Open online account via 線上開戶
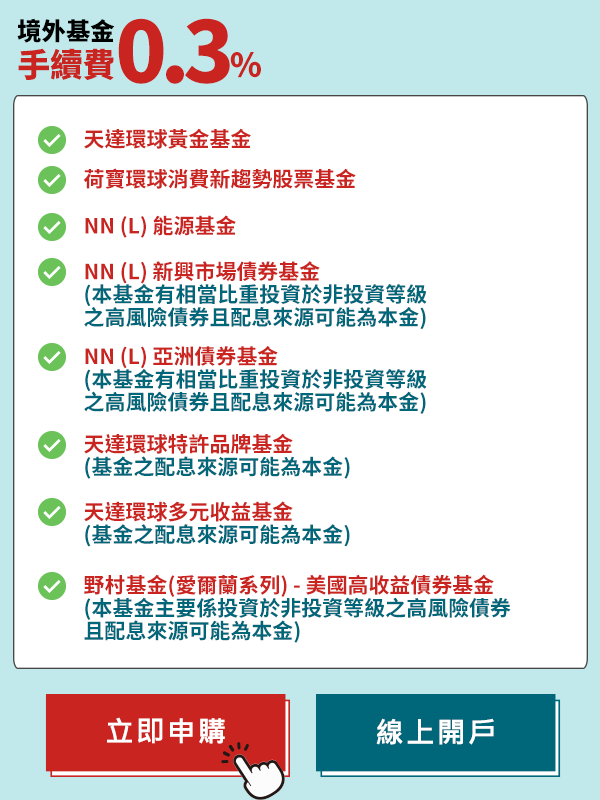The height and width of the screenshot is (800, 600). 435,731
